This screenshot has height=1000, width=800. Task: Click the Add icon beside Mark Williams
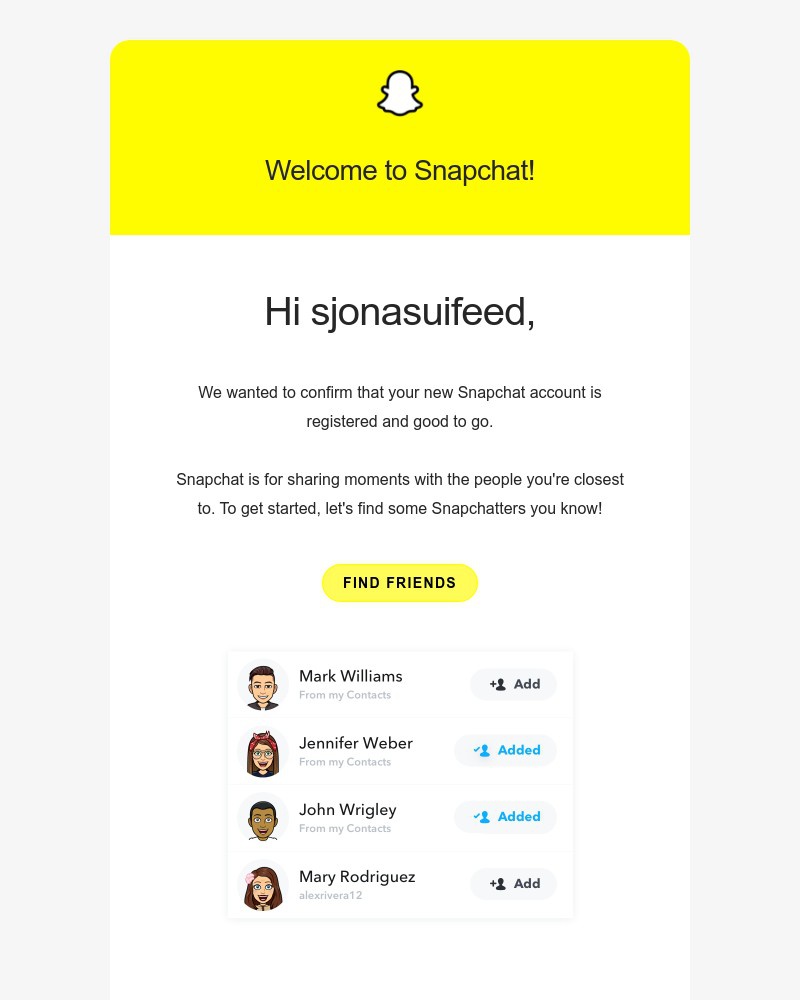click(498, 684)
